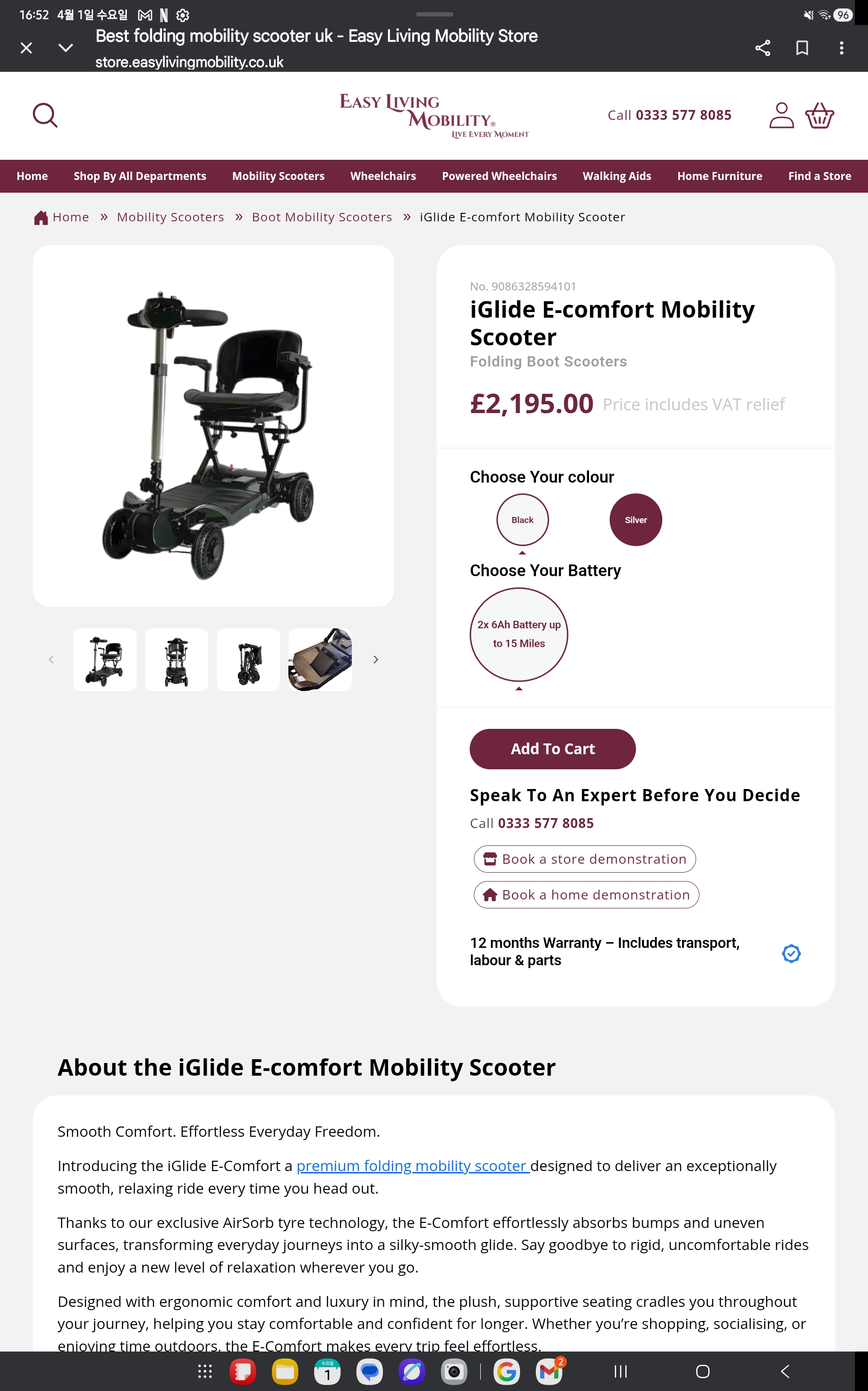Show next product thumbnails with right arrow
Image resolution: width=868 pixels, height=1391 pixels.
click(375, 659)
